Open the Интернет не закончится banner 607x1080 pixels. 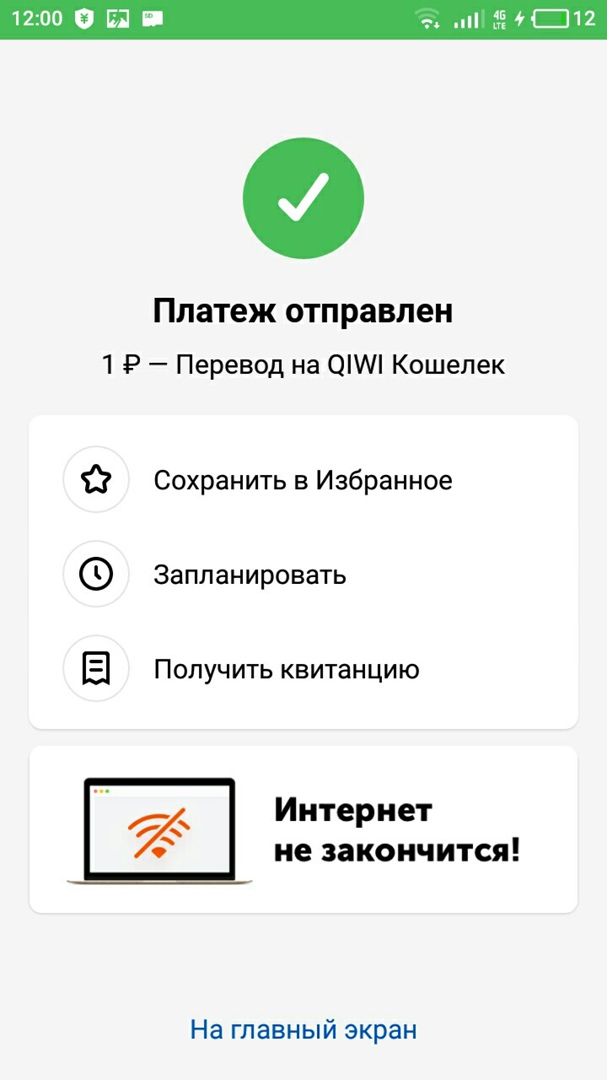[303, 829]
